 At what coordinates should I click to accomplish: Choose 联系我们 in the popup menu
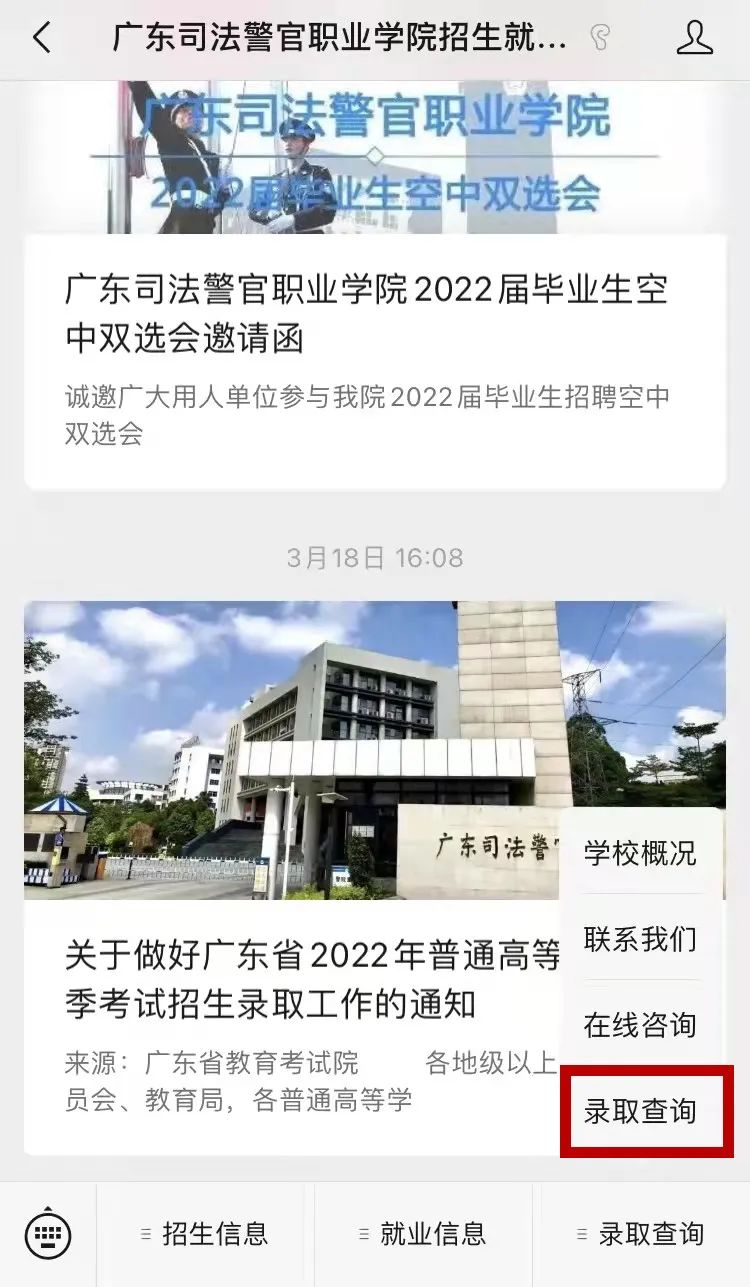point(640,939)
